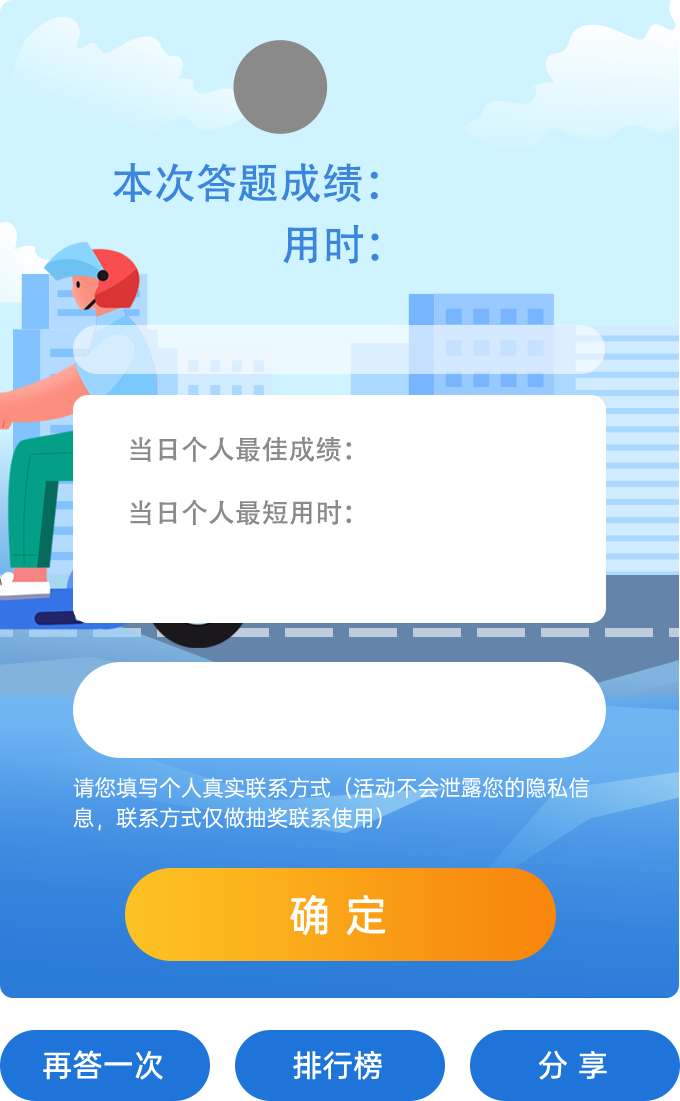Tap the contact information input field

[x=339, y=709]
